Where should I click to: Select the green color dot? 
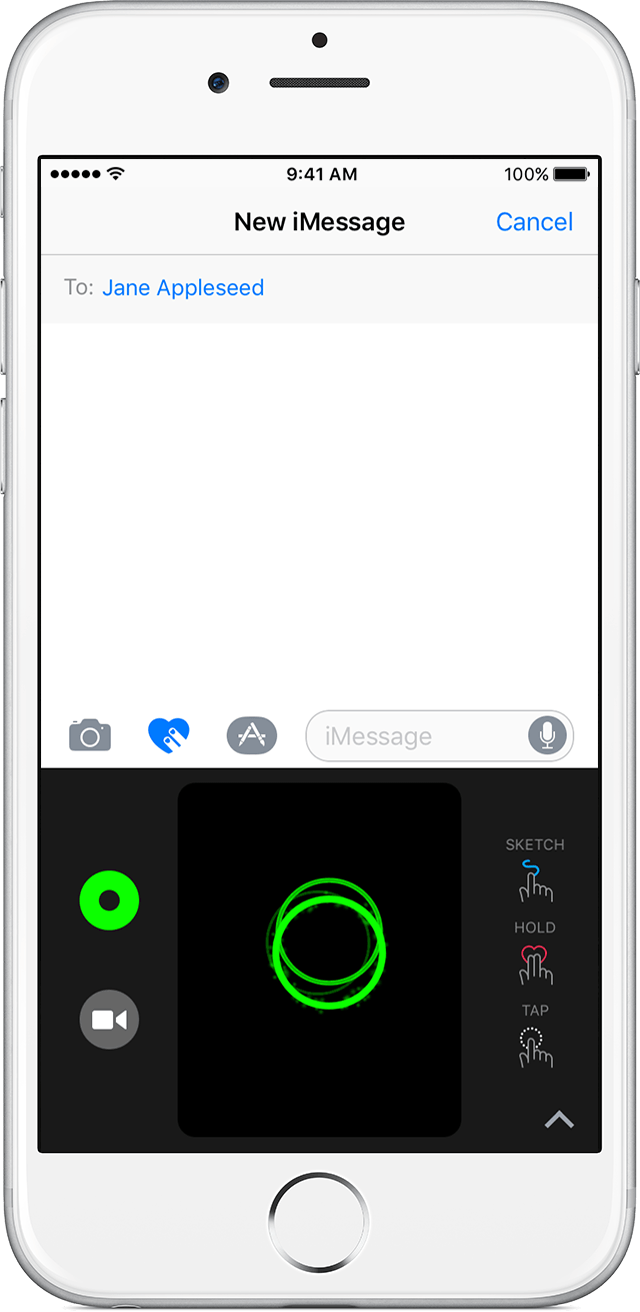[x=110, y=900]
